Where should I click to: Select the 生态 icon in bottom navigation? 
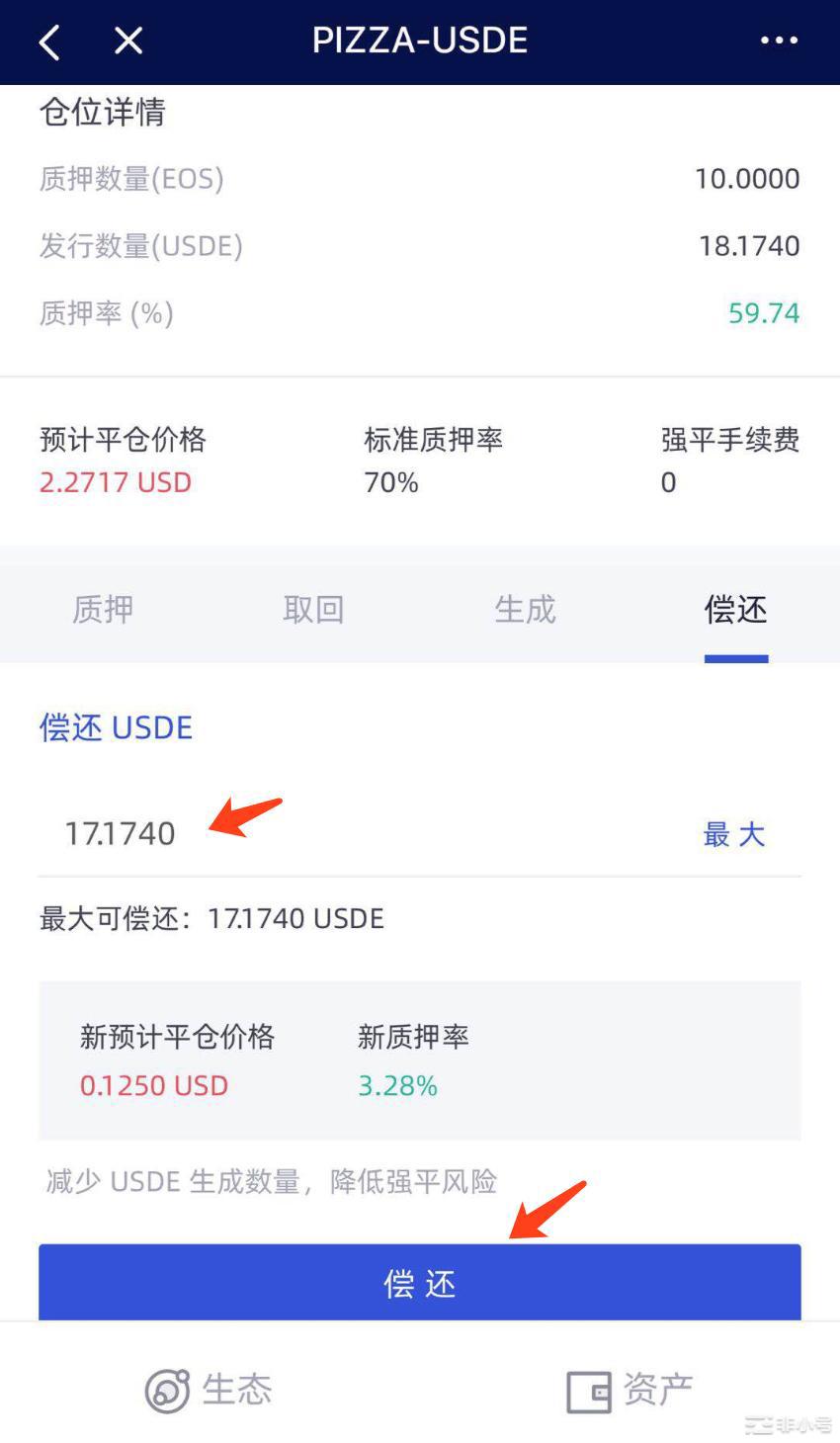[x=166, y=1389]
